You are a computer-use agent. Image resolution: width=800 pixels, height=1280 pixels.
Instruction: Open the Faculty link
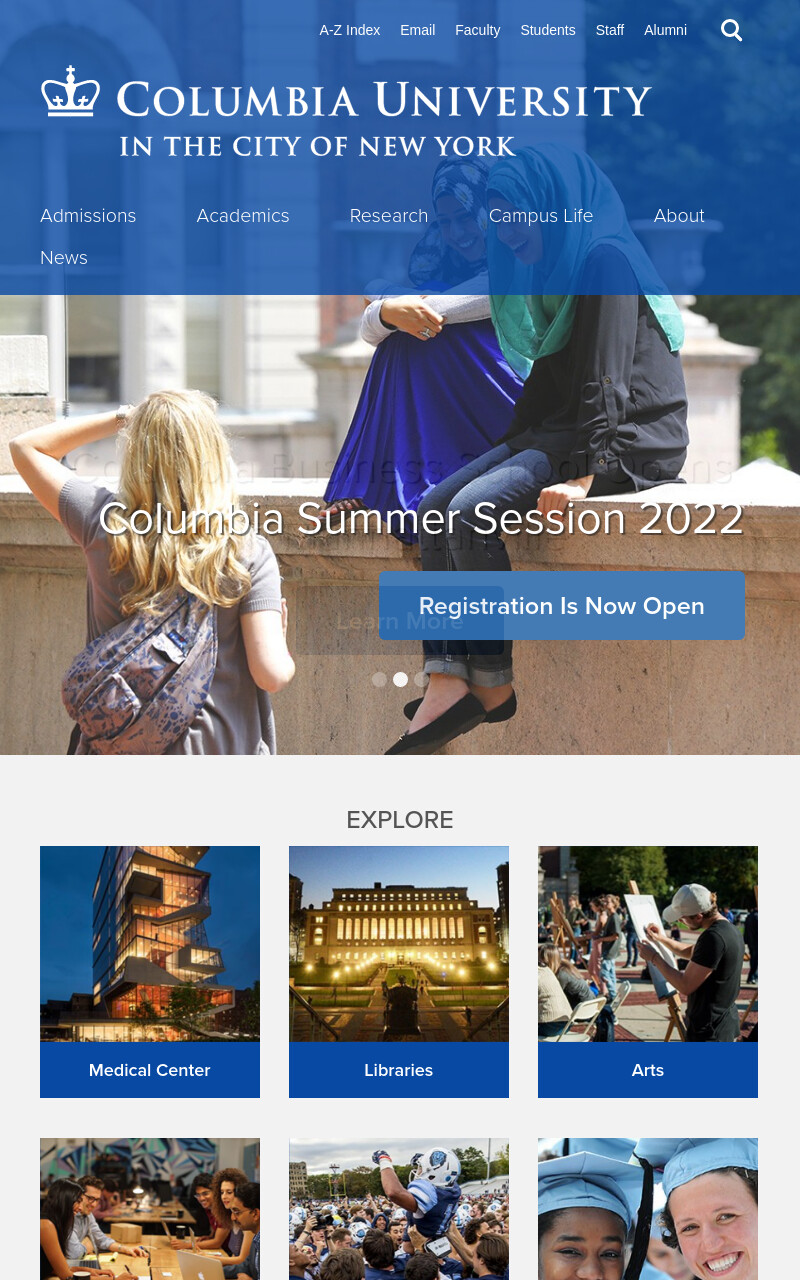tap(478, 30)
